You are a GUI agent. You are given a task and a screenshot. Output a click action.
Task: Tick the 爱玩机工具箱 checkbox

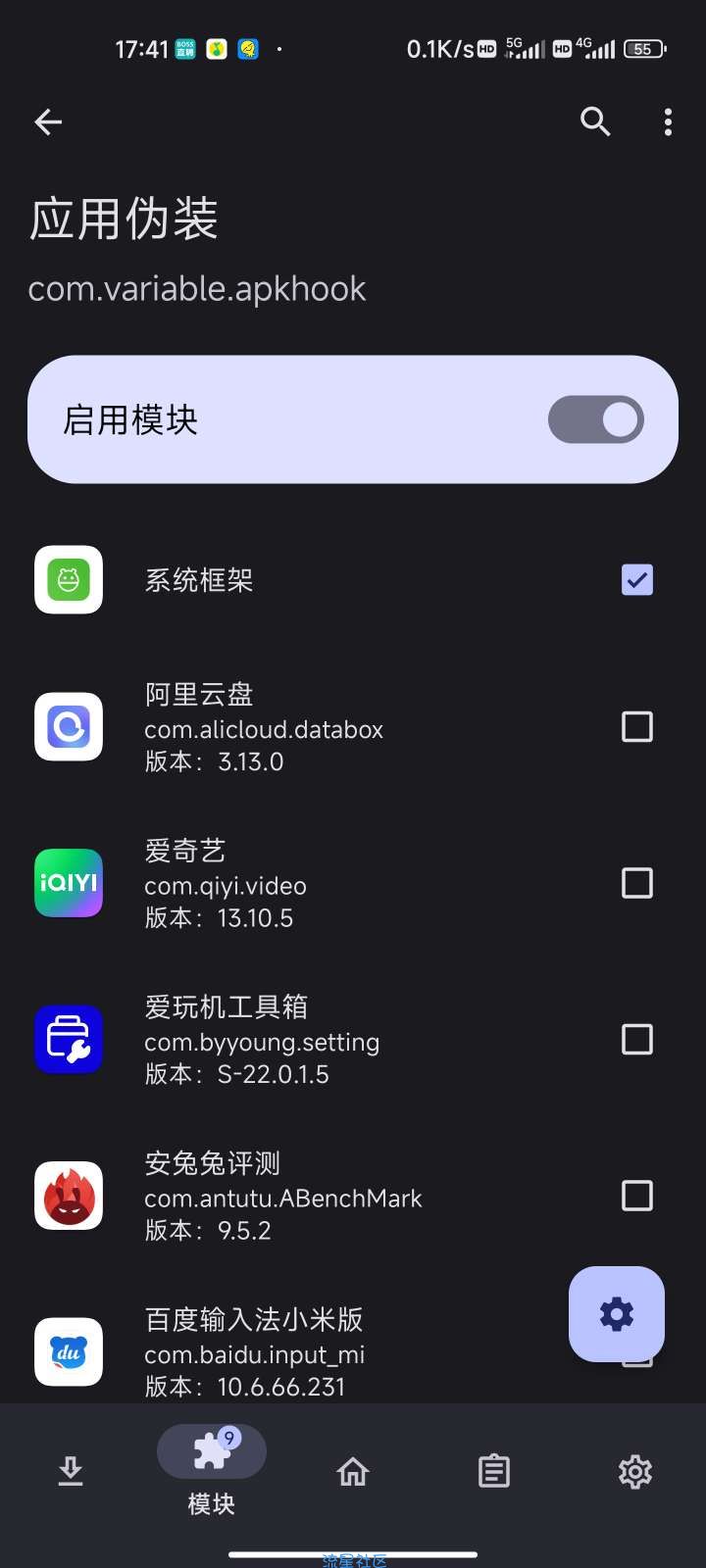637,1039
